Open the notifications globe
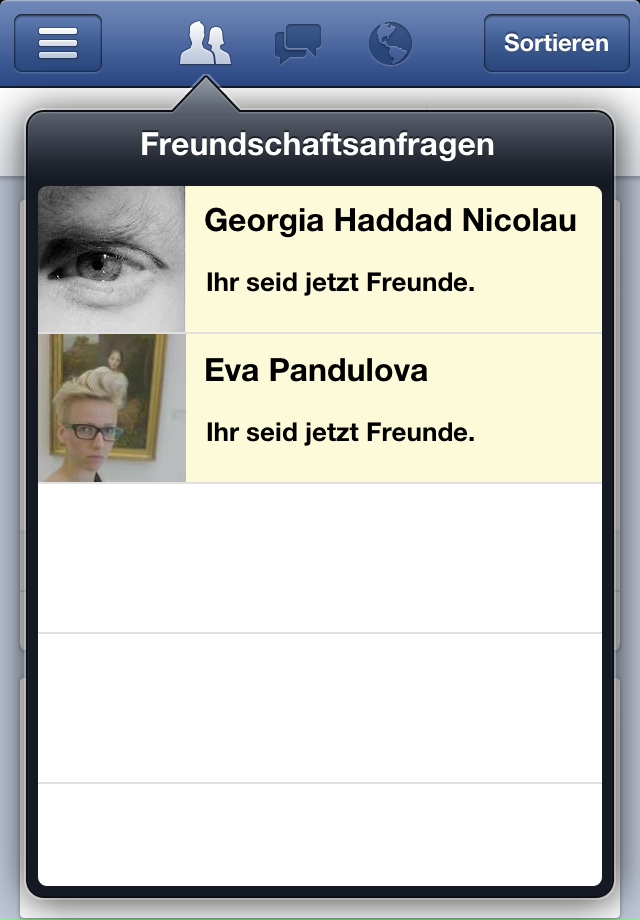Viewport: 640px width, 920px height. point(390,44)
